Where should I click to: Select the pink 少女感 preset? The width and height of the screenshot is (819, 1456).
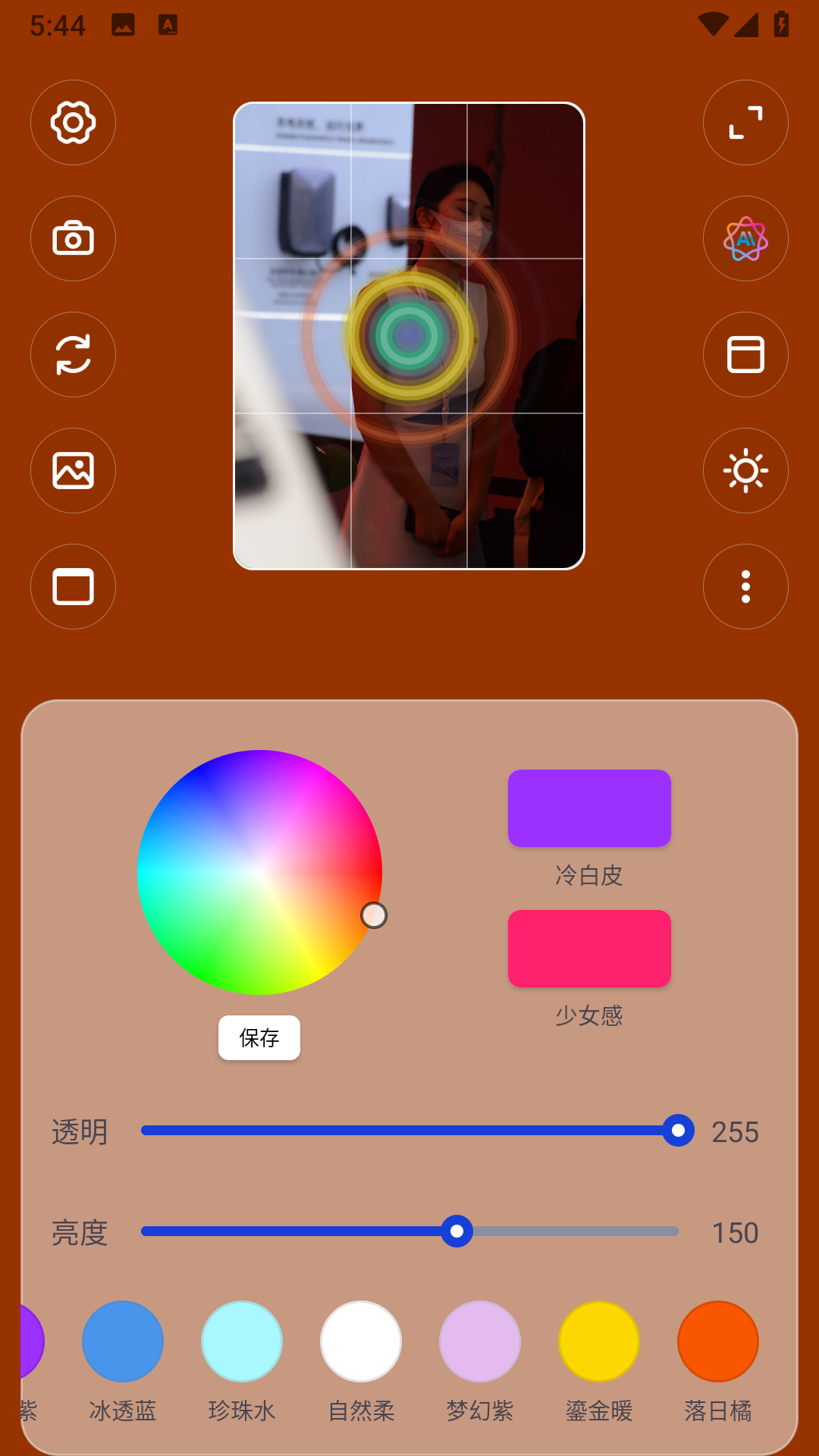(x=589, y=949)
